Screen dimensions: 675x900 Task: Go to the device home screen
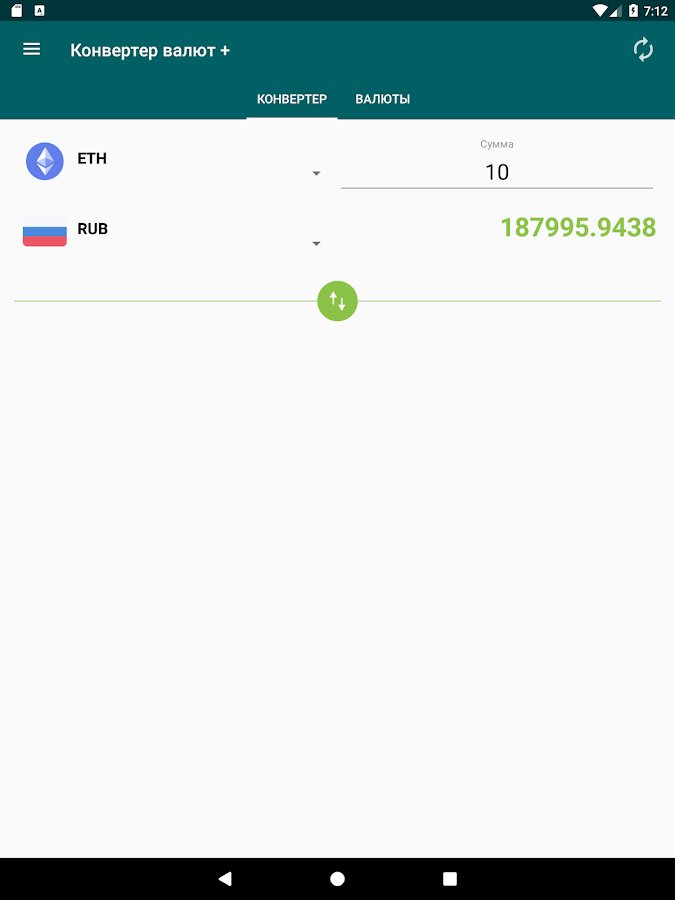pyautogui.click(x=337, y=879)
